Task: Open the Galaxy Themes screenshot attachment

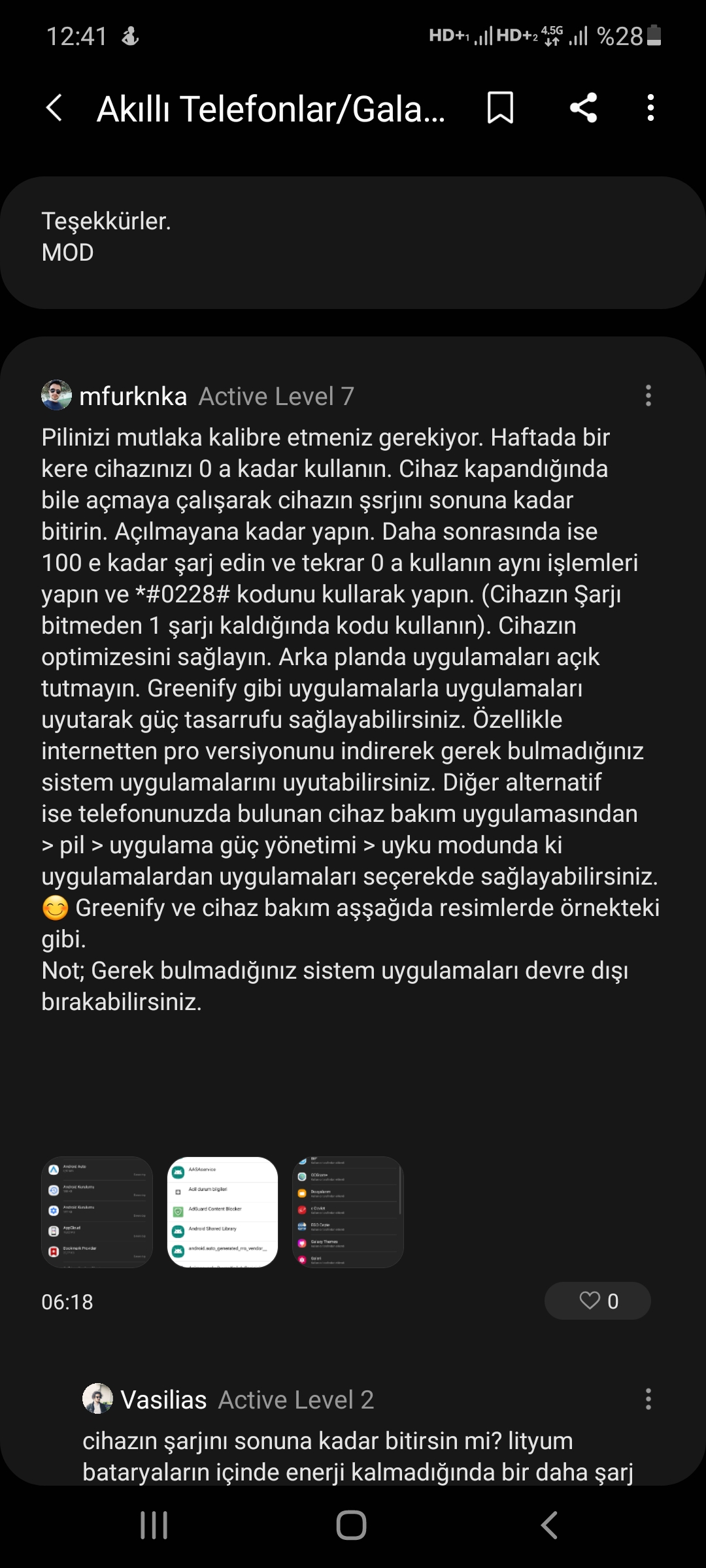Action: pyautogui.click(x=348, y=1212)
